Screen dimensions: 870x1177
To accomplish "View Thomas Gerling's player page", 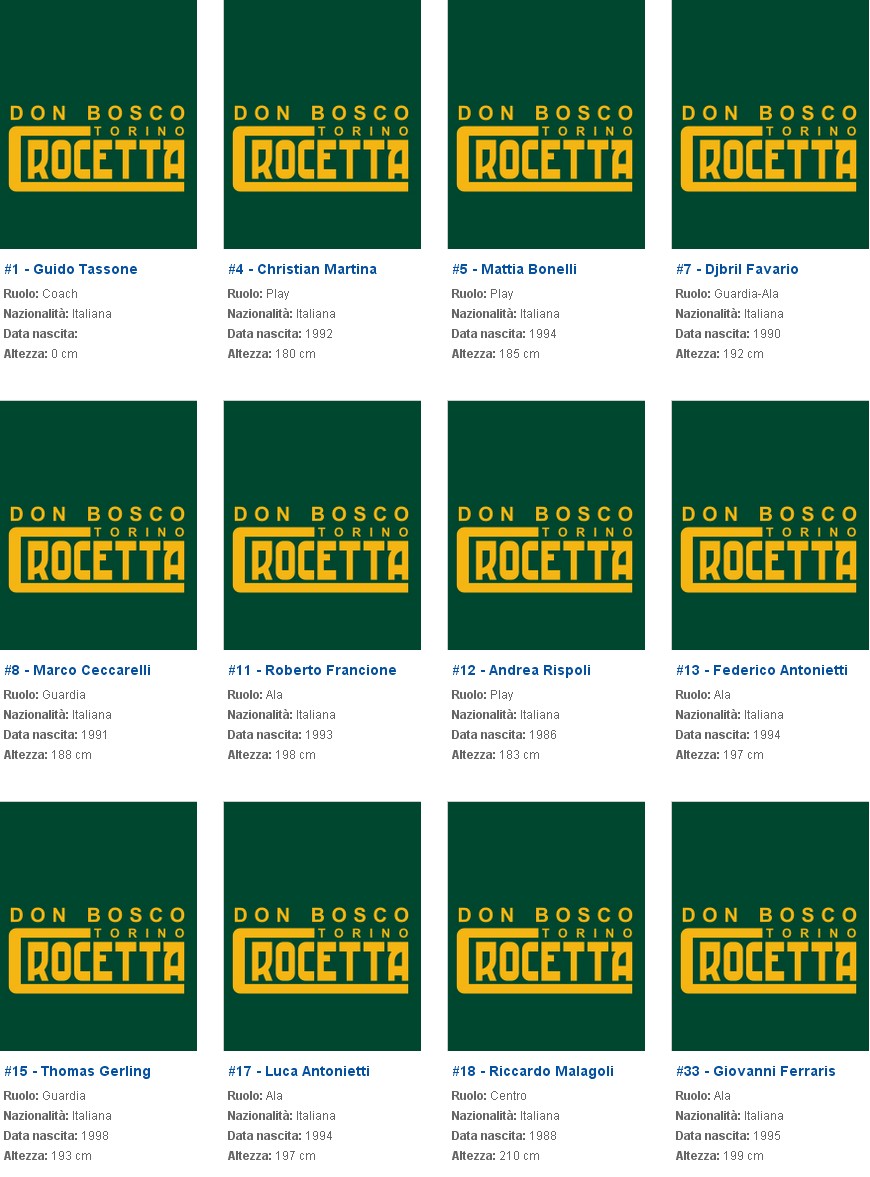I will 77,1071.
